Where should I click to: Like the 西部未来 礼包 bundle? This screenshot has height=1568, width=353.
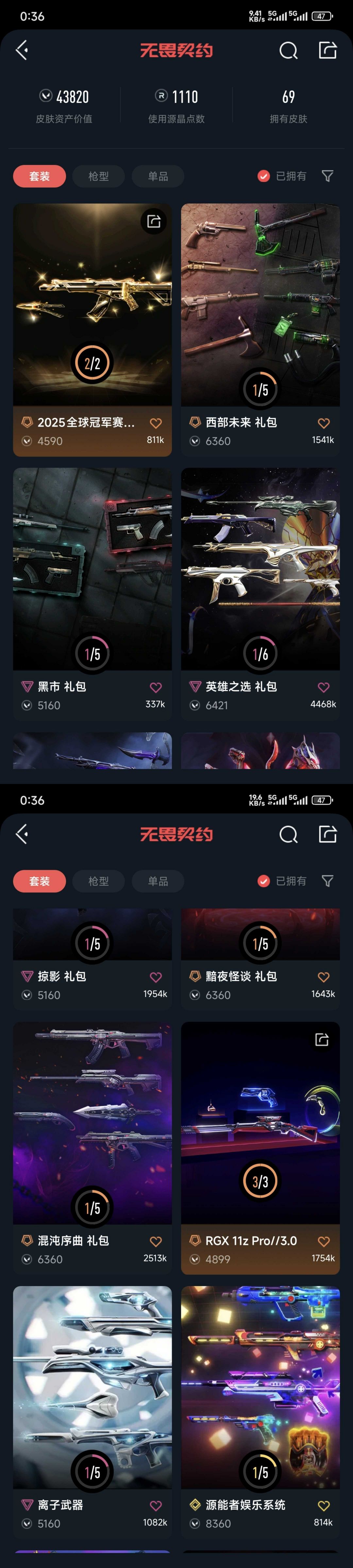324,423
